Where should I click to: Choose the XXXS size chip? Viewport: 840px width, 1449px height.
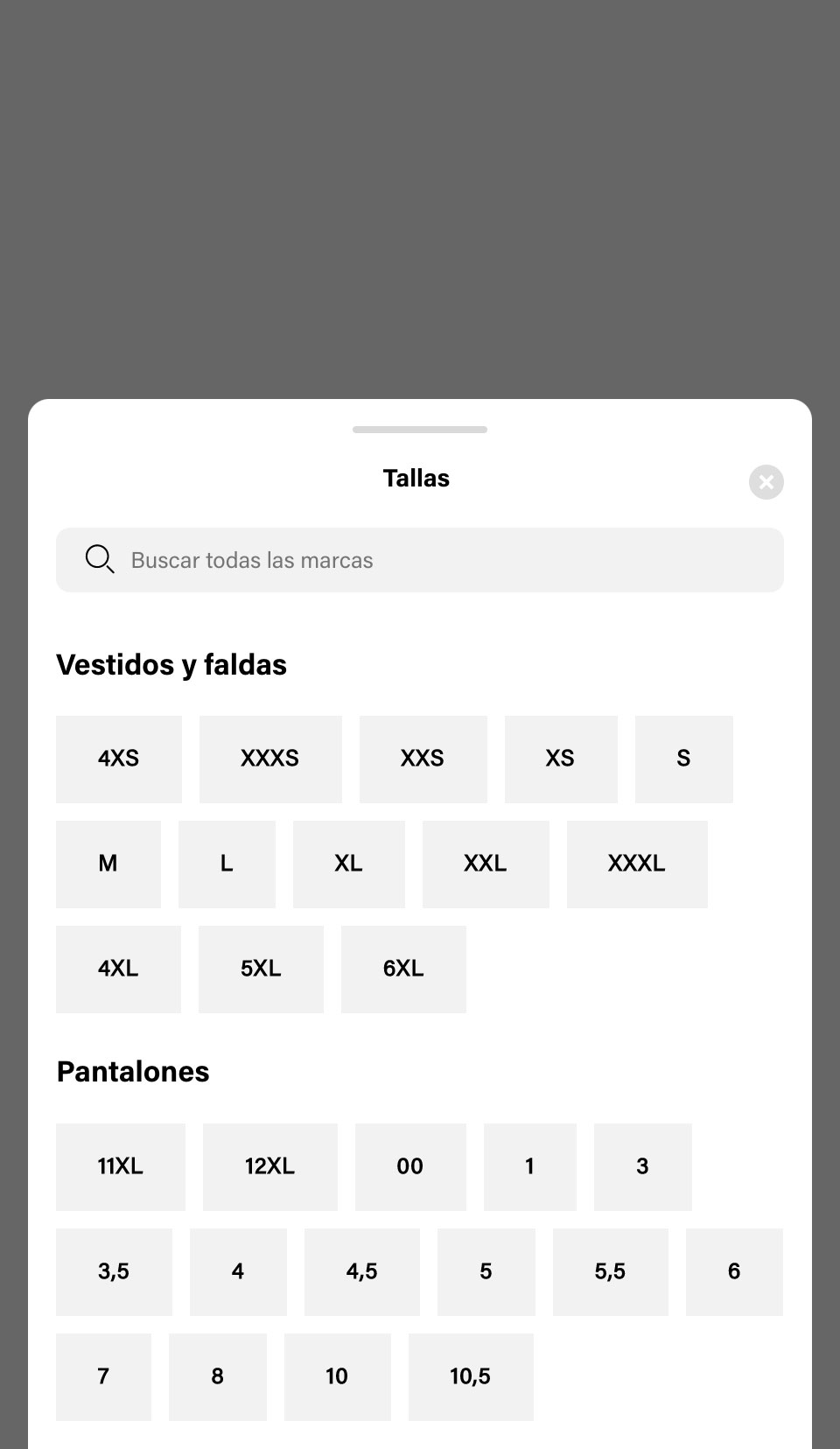(x=270, y=759)
